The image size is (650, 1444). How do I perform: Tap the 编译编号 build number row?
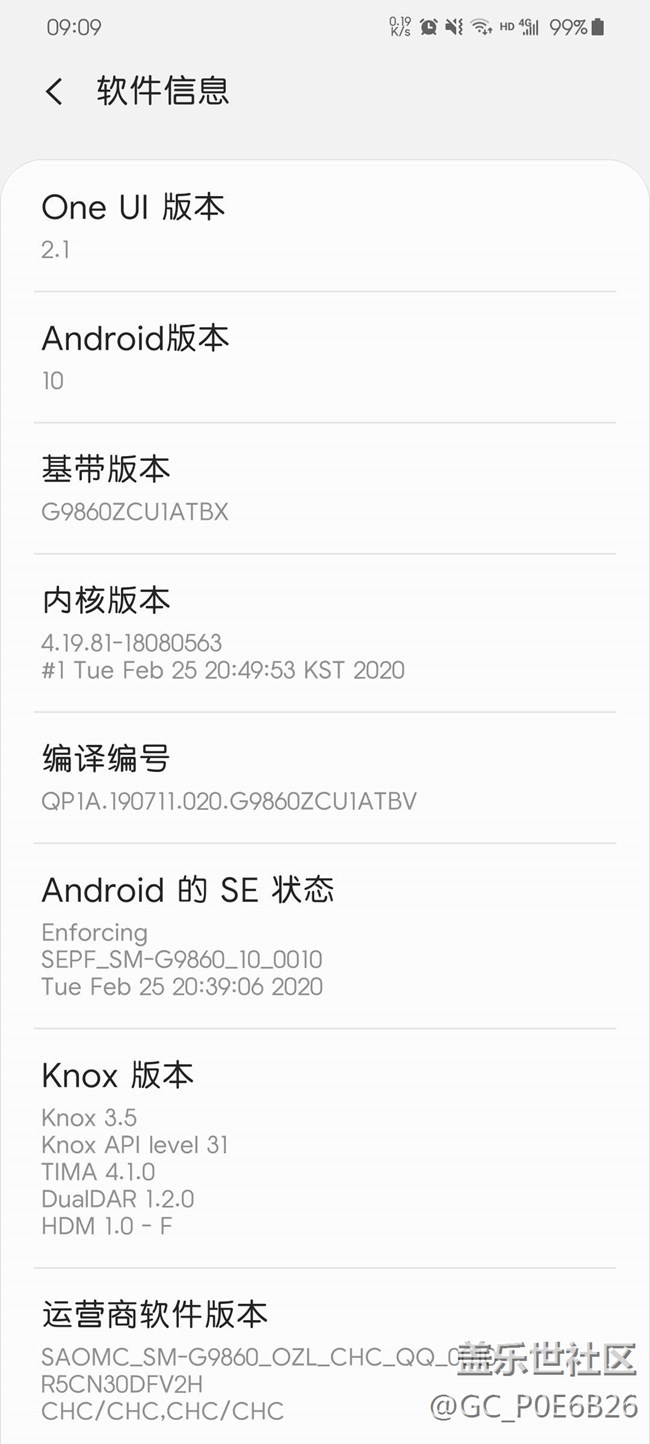pos(324,778)
